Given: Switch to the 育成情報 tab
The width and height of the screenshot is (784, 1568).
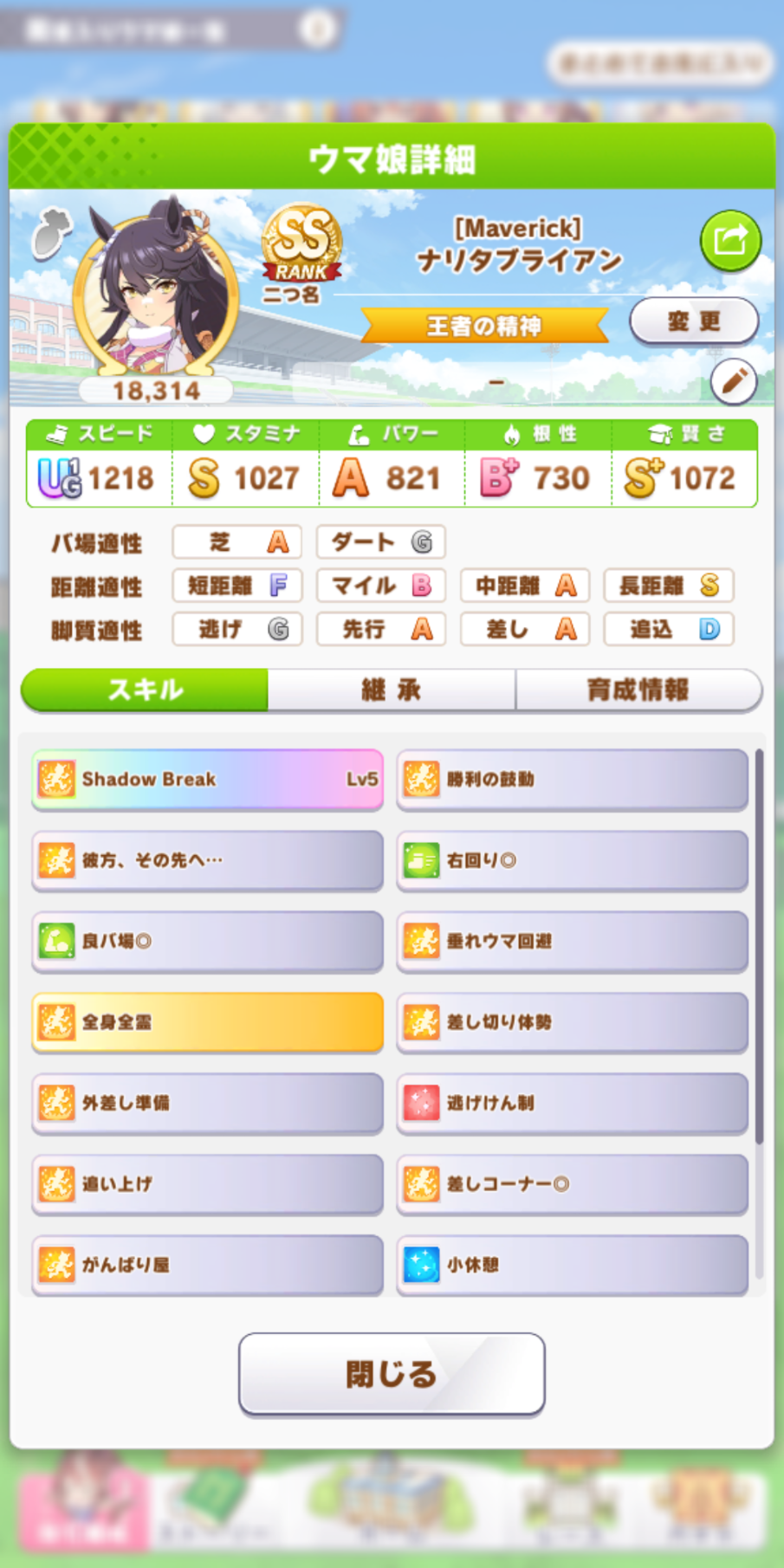Looking at the screenshot, I should [638, 690].
